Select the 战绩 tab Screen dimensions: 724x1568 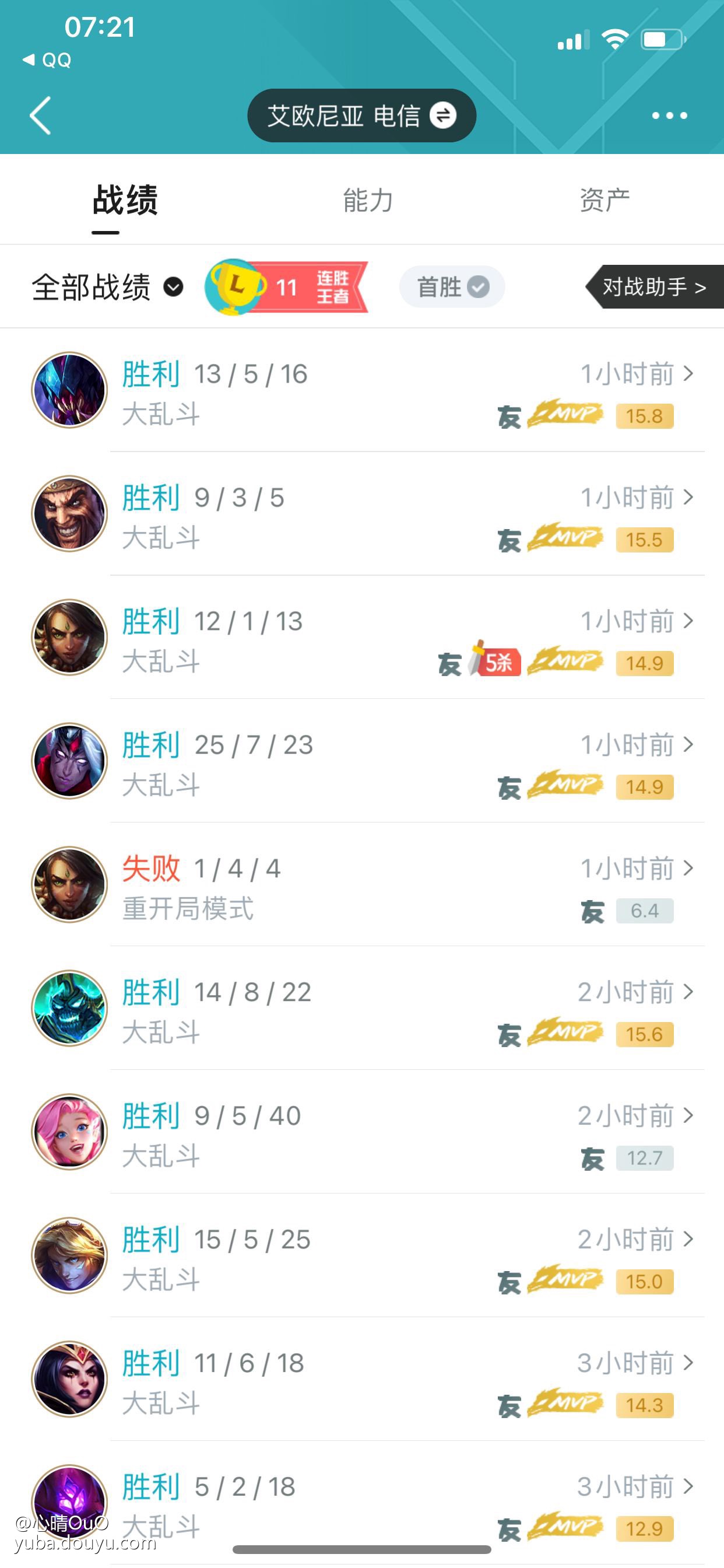[x=125, y=200]
